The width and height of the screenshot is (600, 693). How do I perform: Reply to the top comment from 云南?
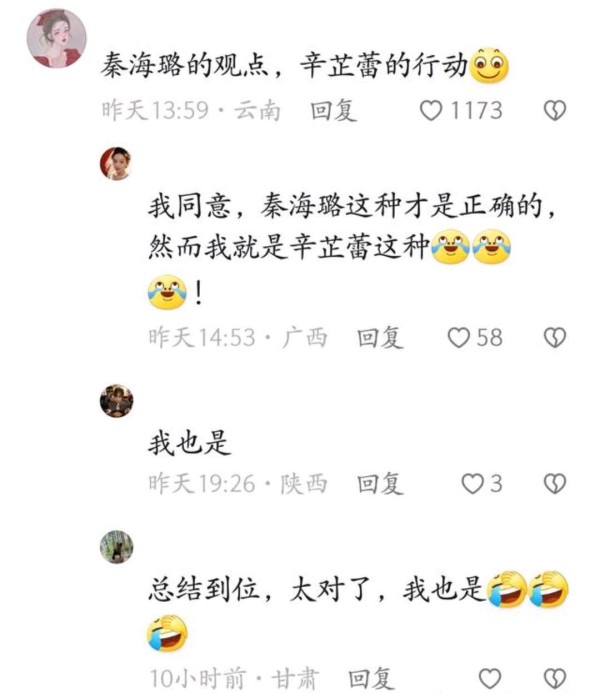point(333,110)
